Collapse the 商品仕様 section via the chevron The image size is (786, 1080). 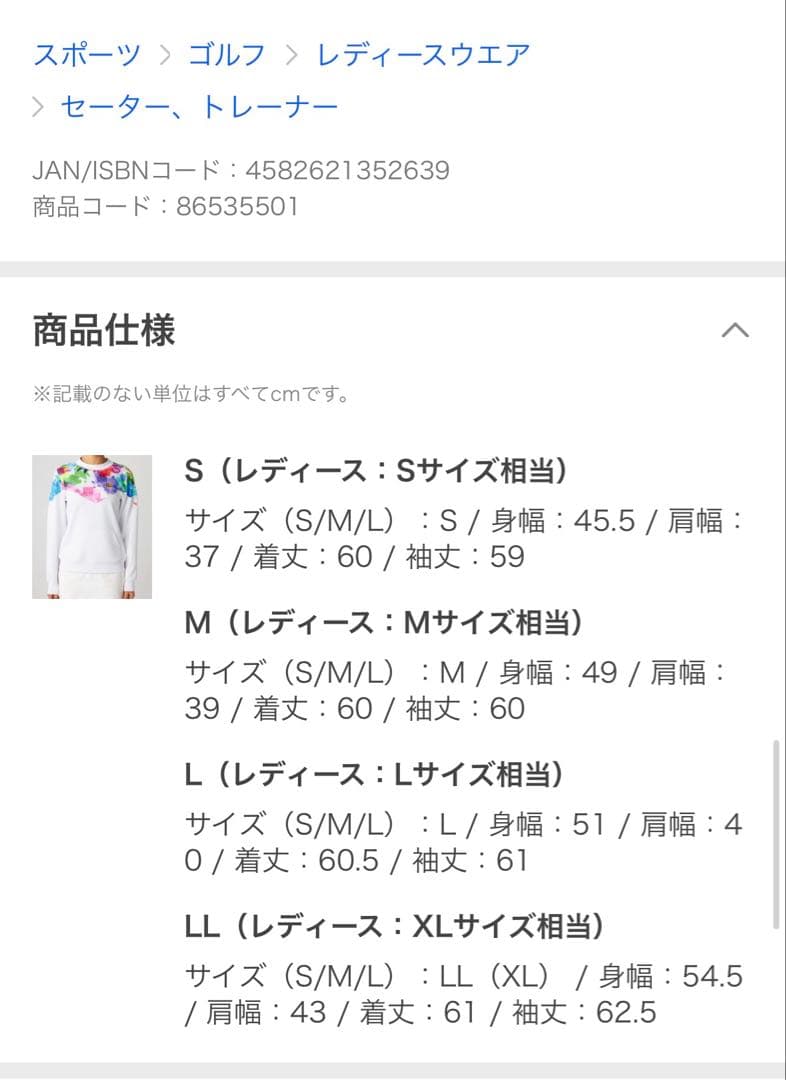[737, 330]
